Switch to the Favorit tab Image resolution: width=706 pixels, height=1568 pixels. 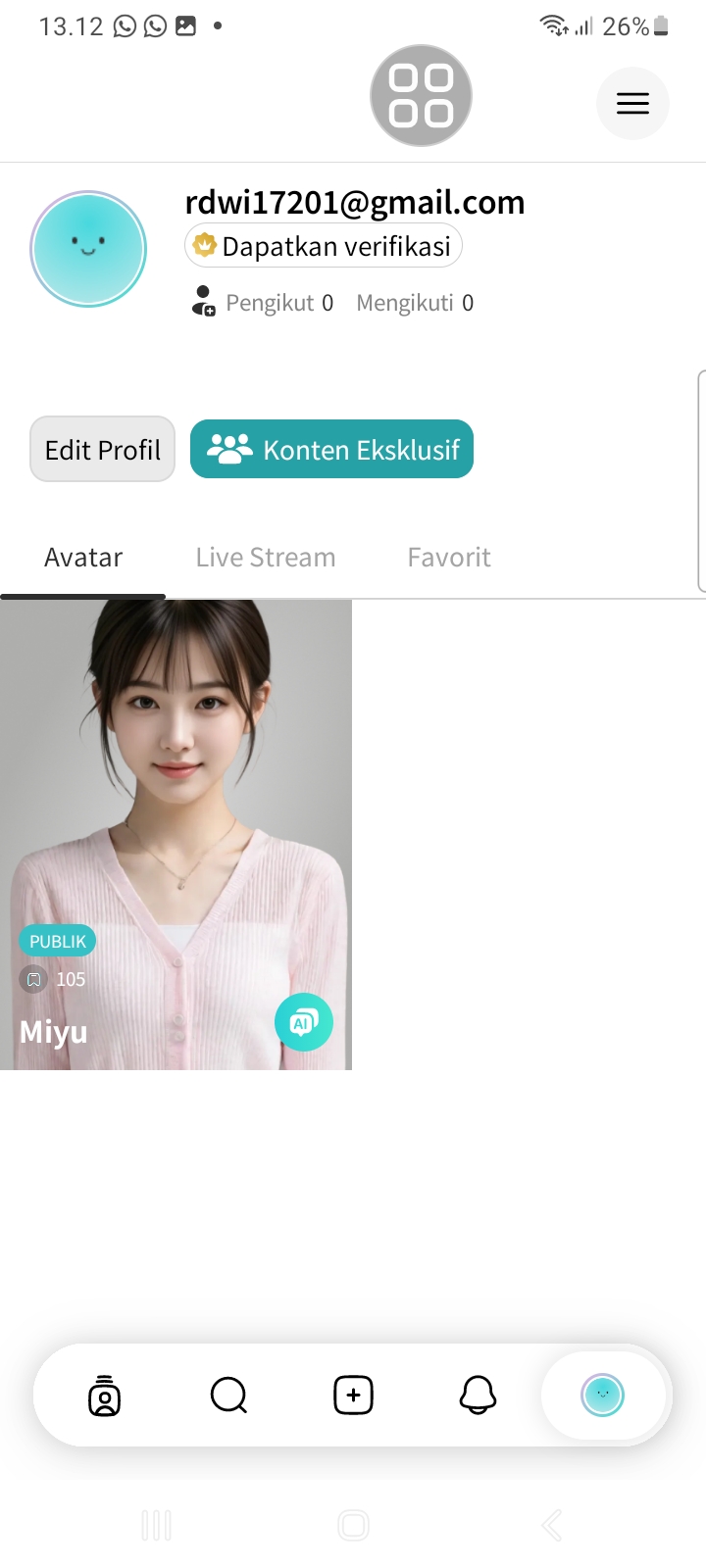tap(449, 558)
